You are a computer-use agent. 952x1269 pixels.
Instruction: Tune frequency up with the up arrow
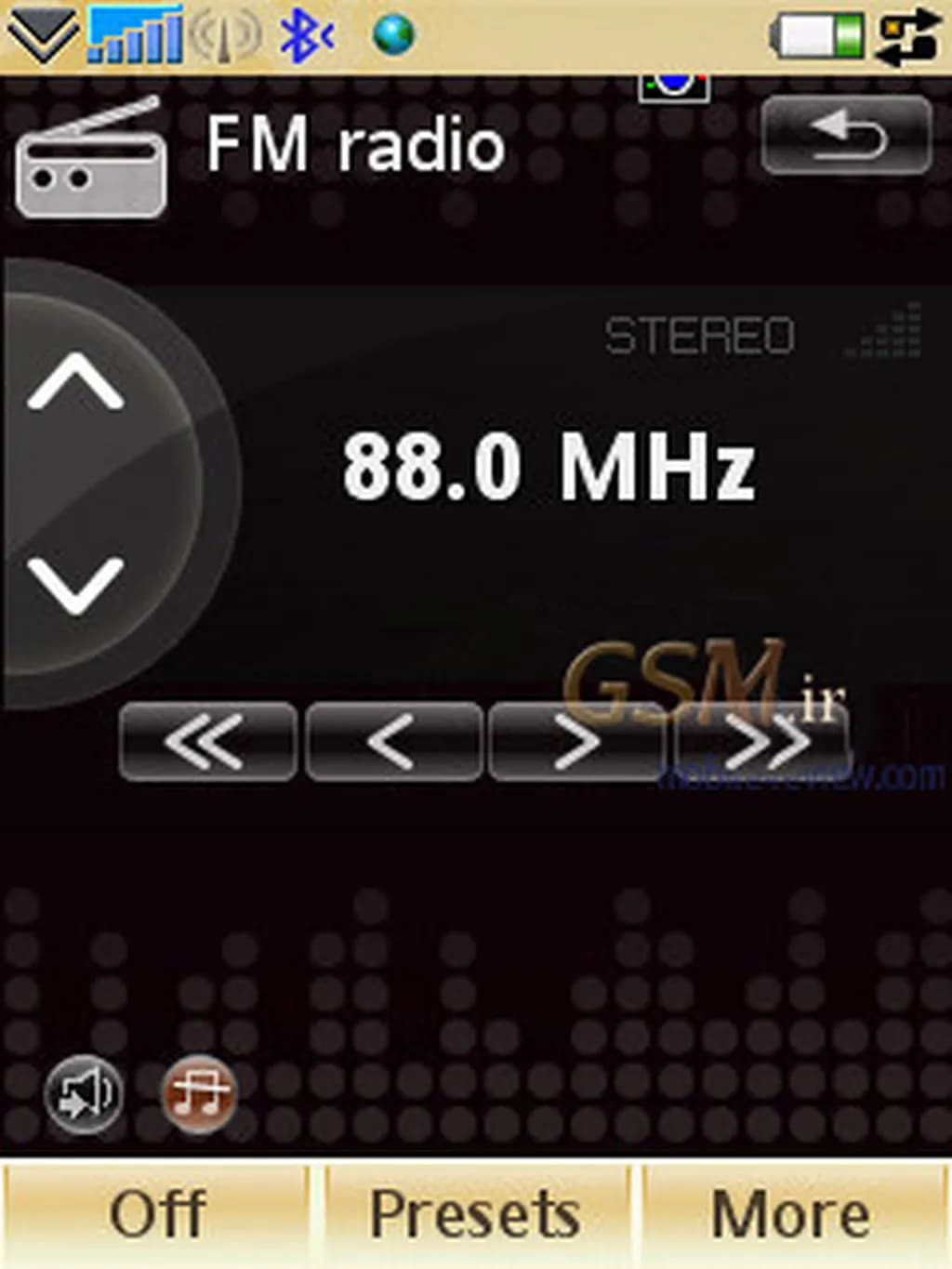[75, 382]
